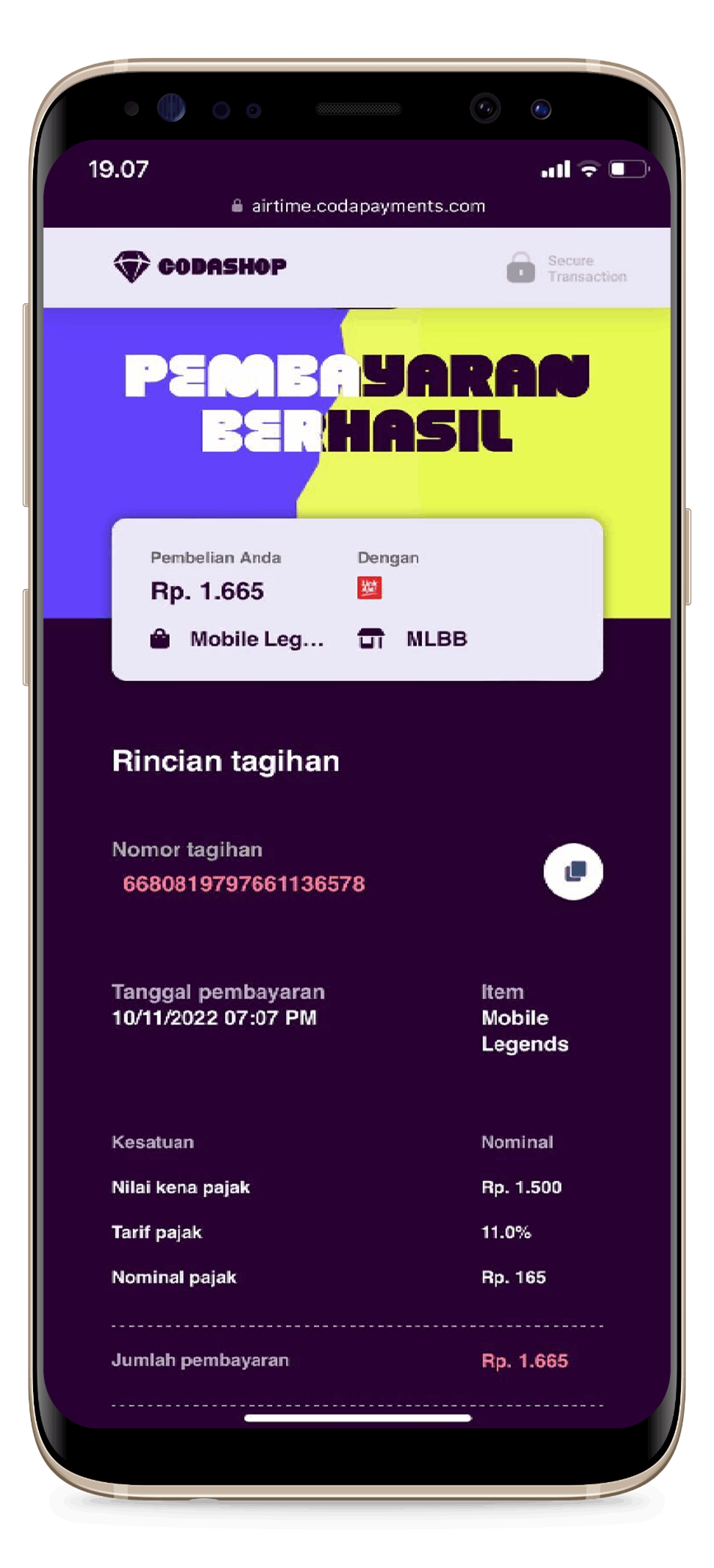
Task: Open the Codashop logo home link
Action: click(x=200, y=266)
